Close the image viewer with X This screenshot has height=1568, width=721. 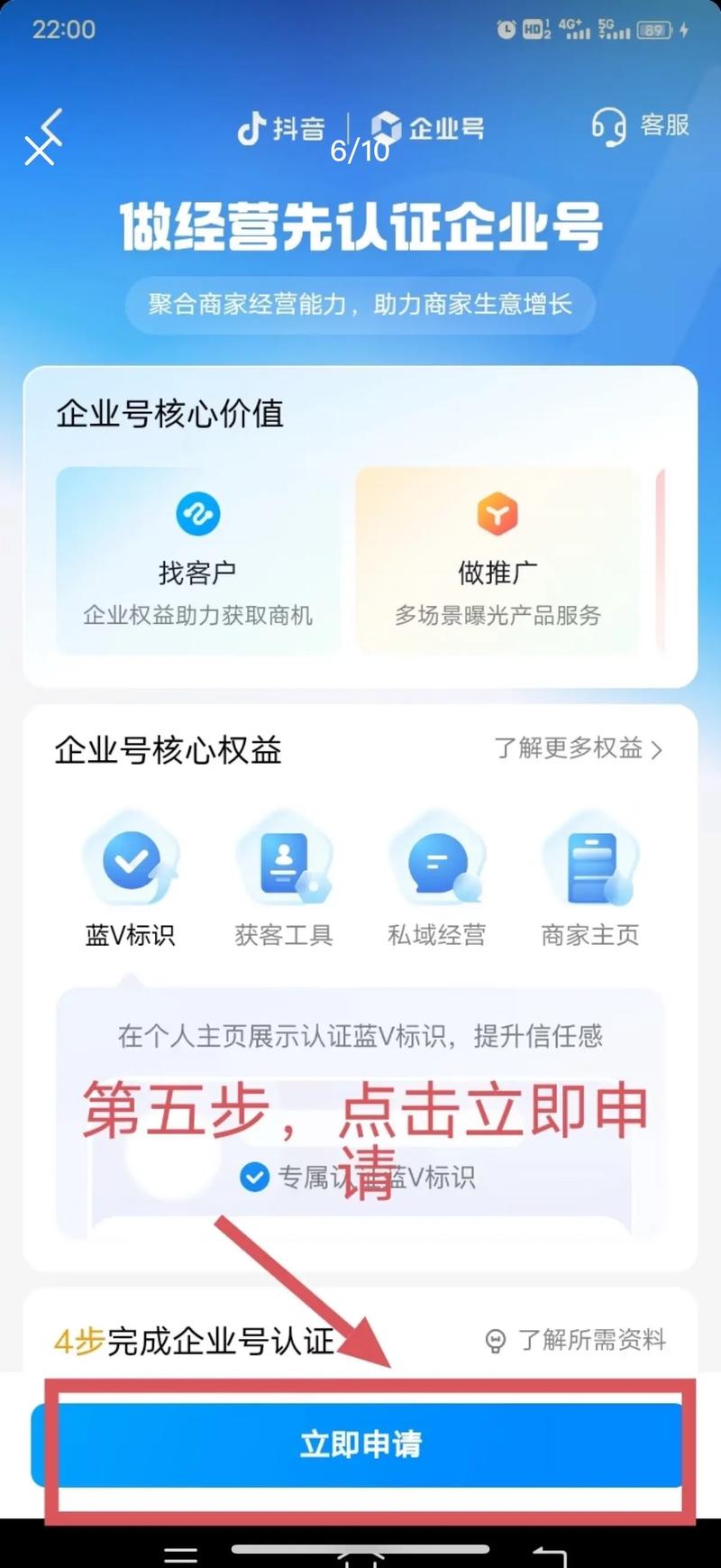[39, 152]
